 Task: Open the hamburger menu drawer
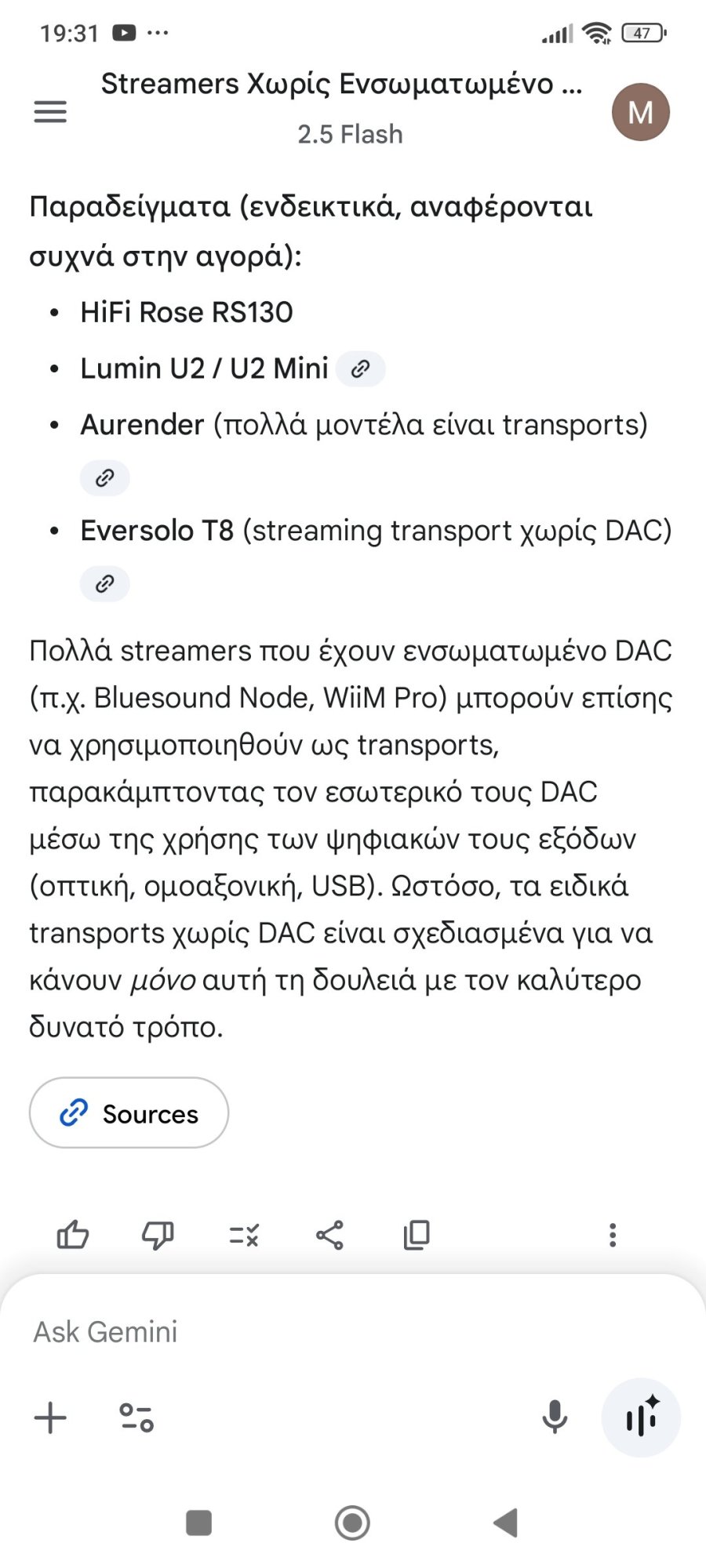[50, 112]
